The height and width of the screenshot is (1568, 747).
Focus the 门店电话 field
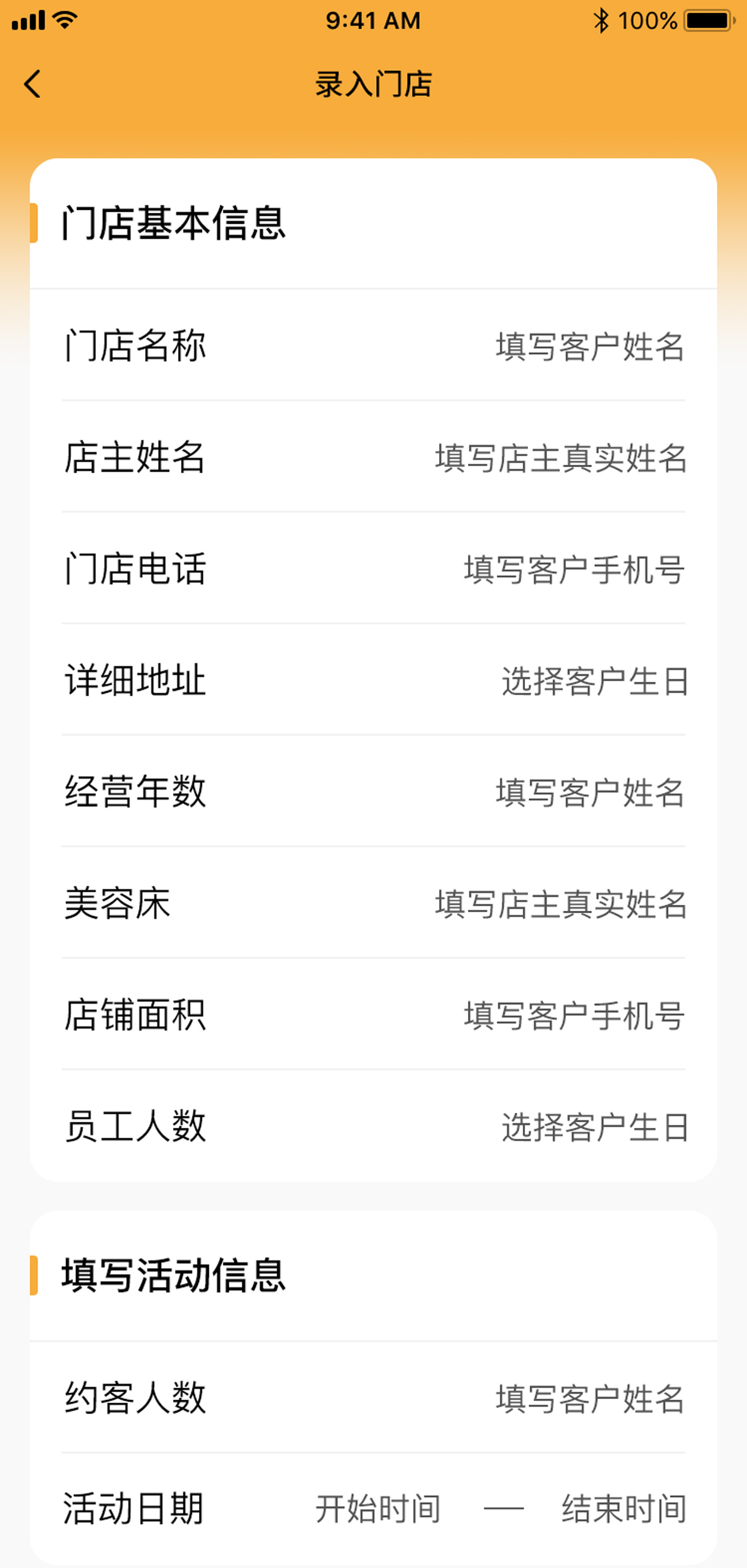[x=574, y=569]
